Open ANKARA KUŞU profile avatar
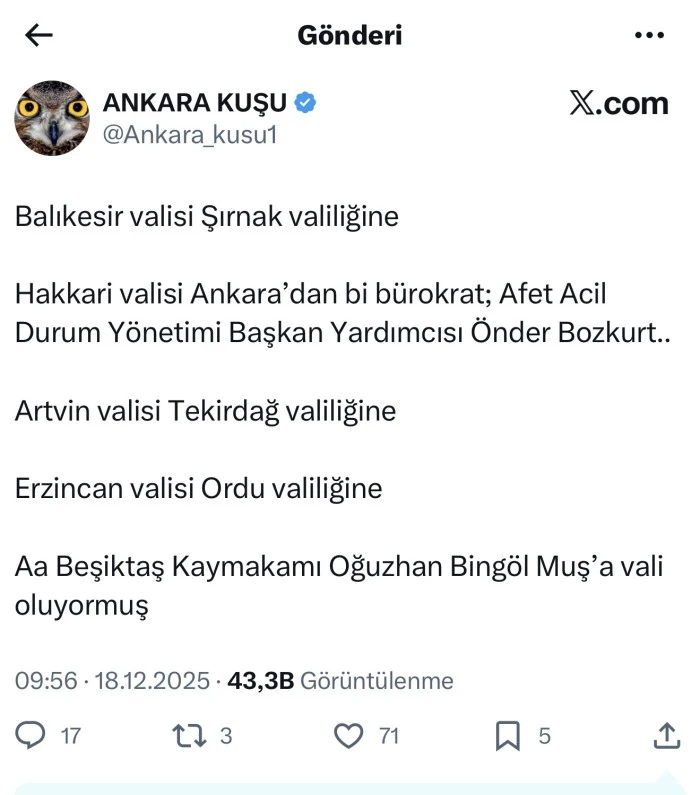Image resolution: width=700 pixels, height=795 pixels. point(52,118)
